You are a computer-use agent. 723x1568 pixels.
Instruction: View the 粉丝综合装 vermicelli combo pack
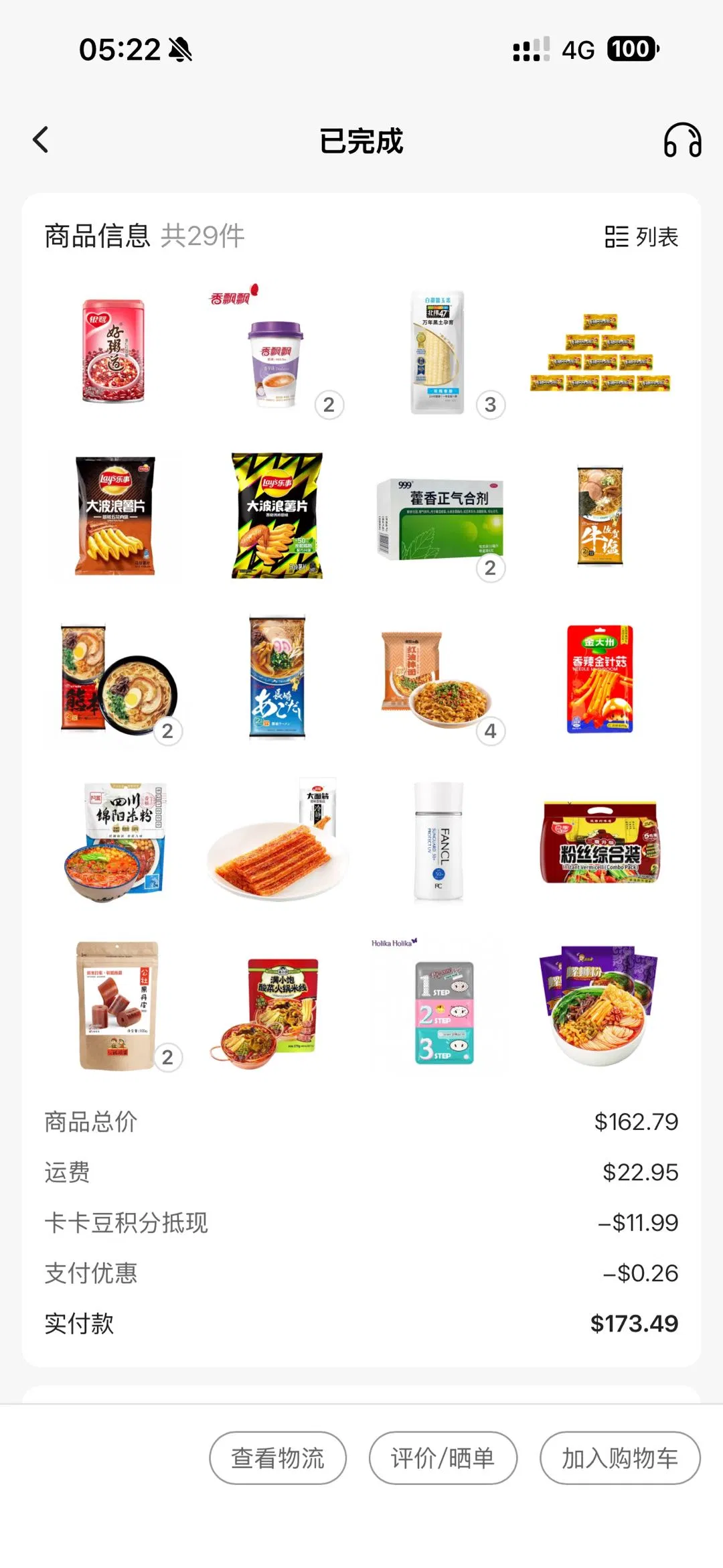point(600,842)
